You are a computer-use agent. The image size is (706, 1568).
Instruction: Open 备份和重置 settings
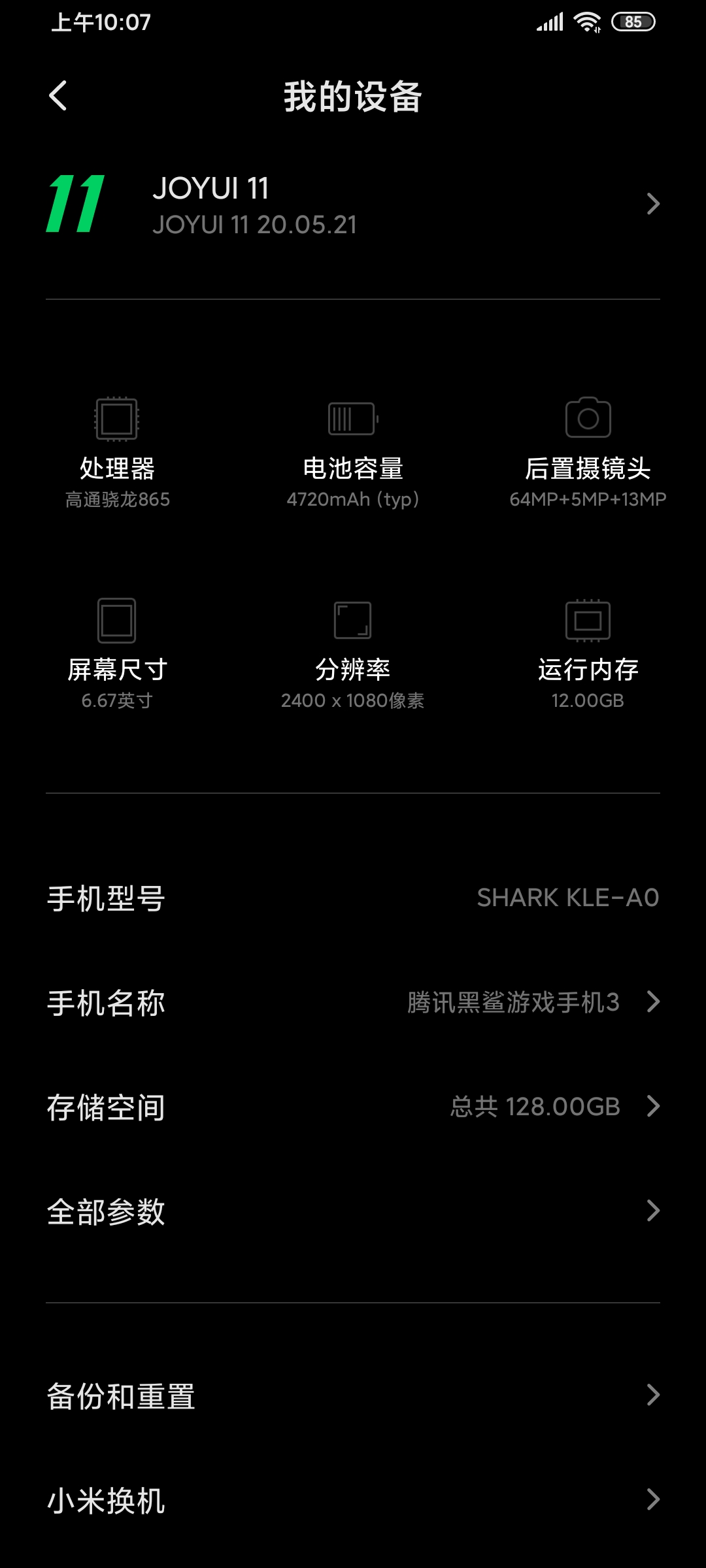coord(353,1396)
